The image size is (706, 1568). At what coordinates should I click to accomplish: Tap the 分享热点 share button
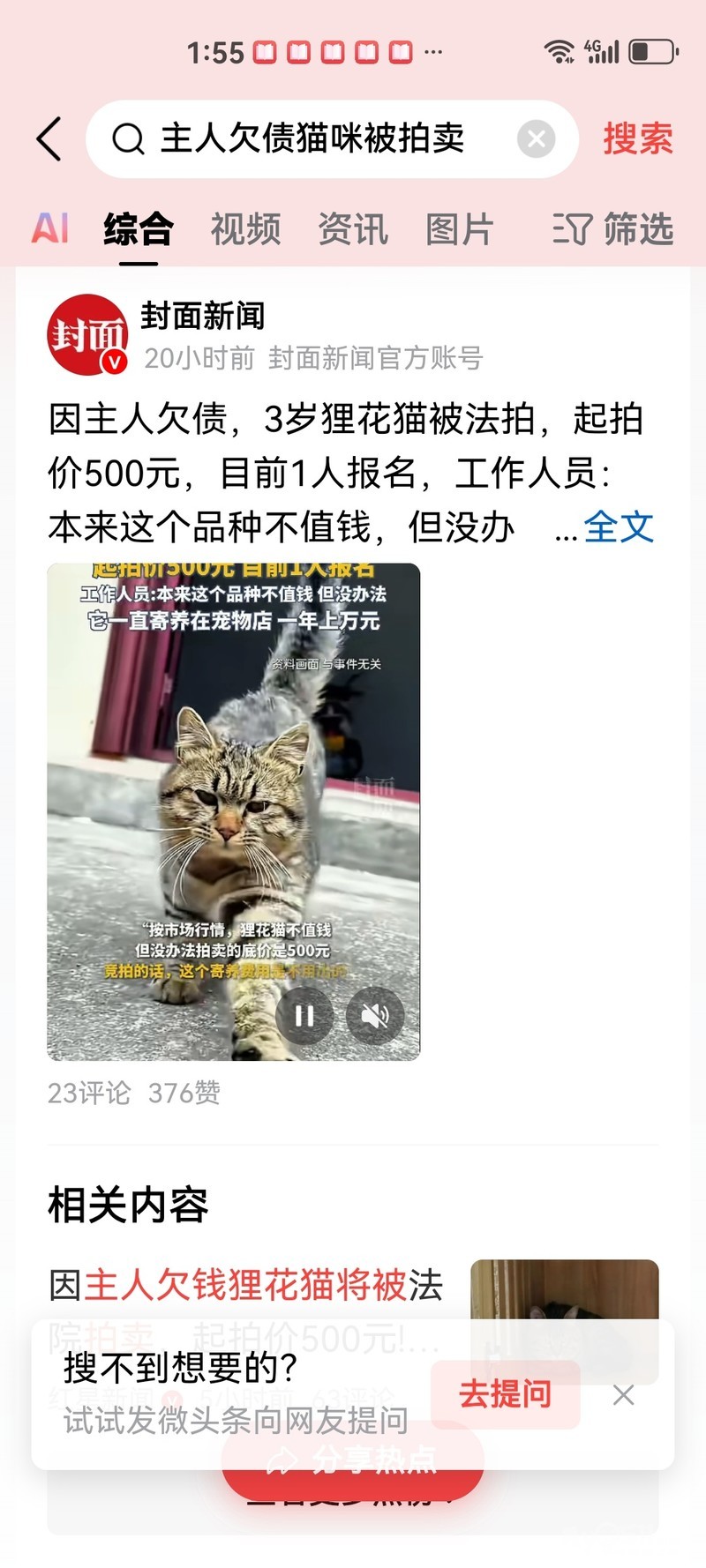[353, 1460]
